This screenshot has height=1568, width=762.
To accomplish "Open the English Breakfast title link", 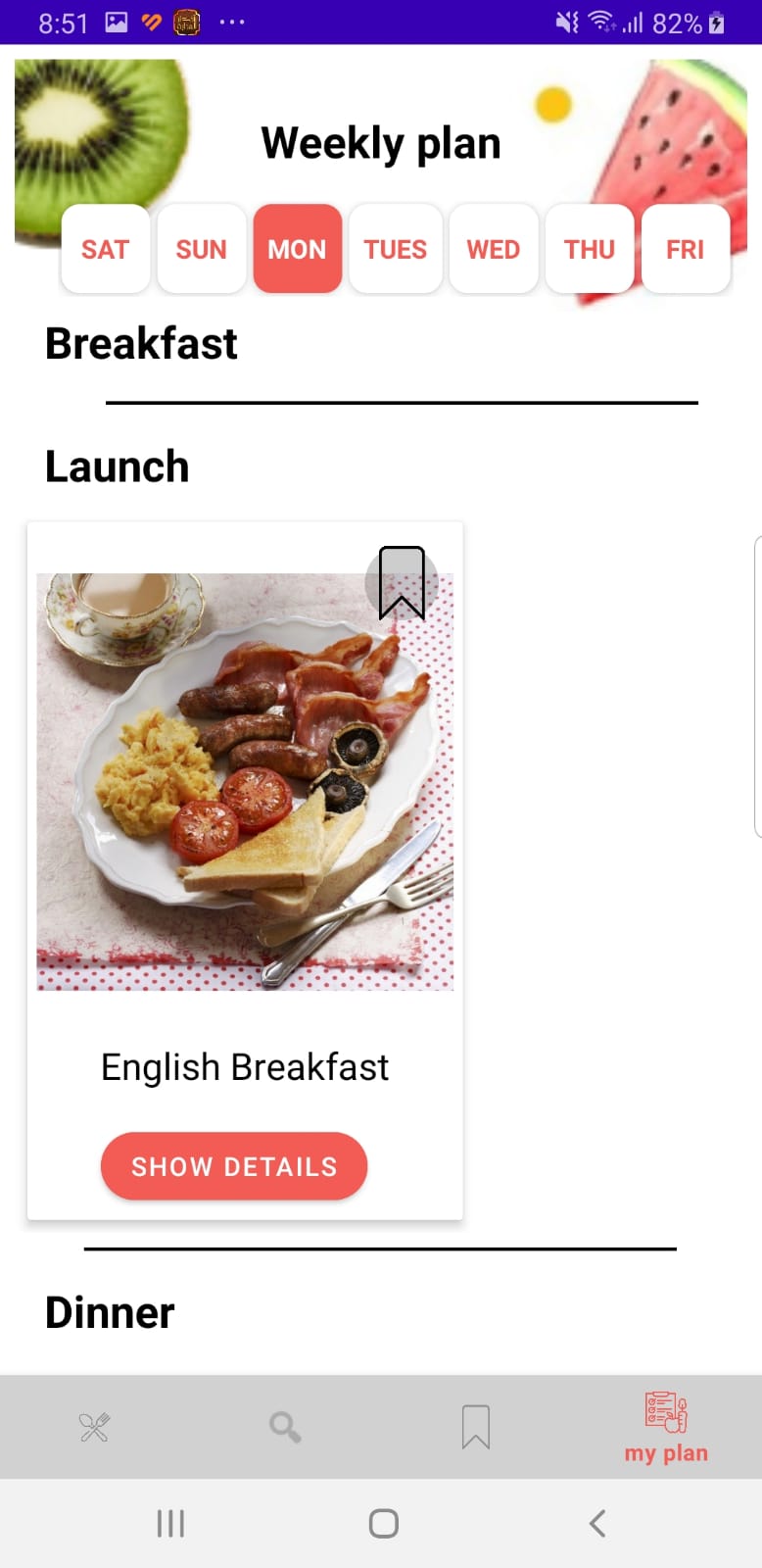I will click(x=244, y=1067).
